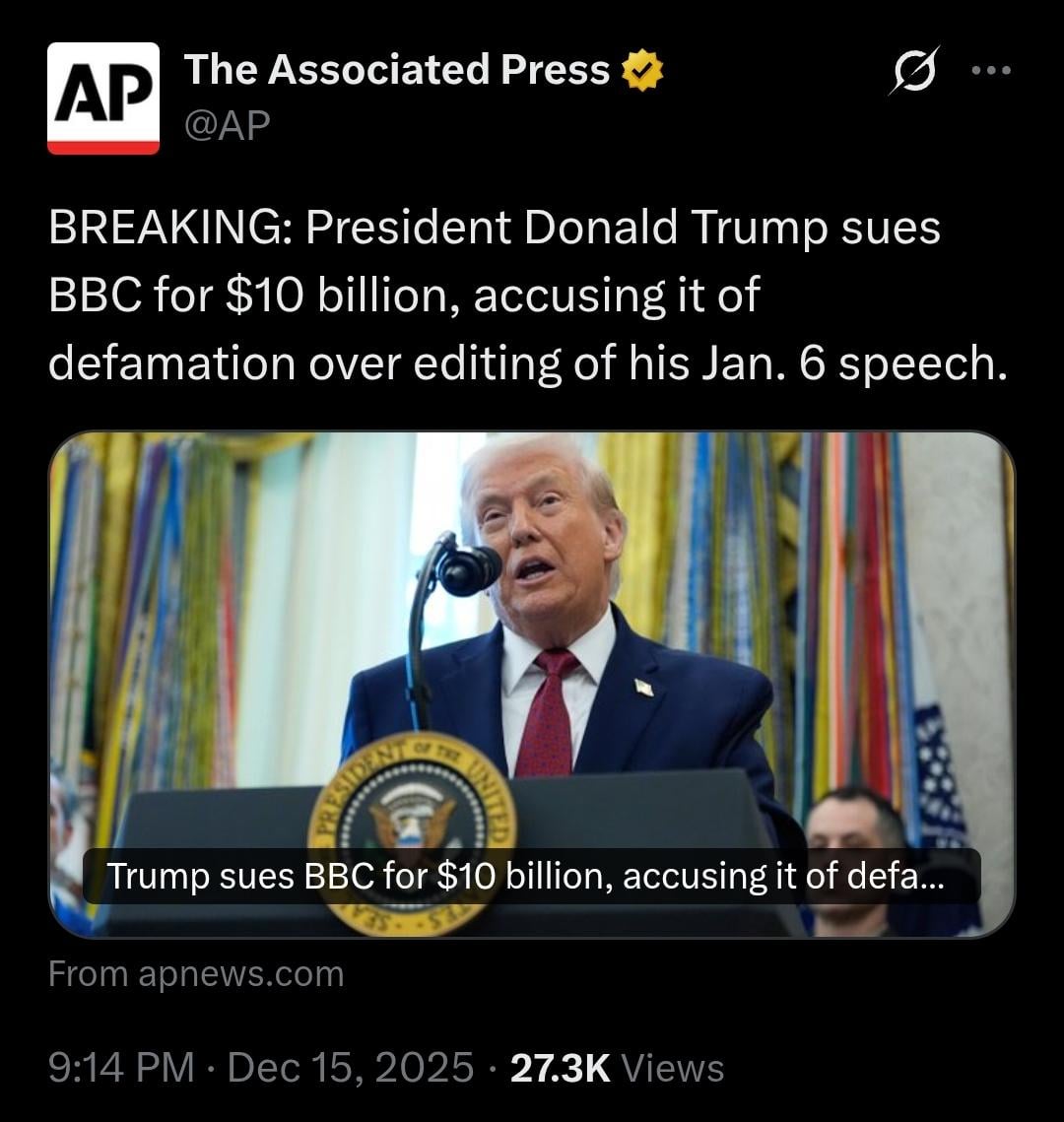This screenshot has width=1064, height=1122.
Task: Open The Associated Press profile name
Action: coord(396,70)
